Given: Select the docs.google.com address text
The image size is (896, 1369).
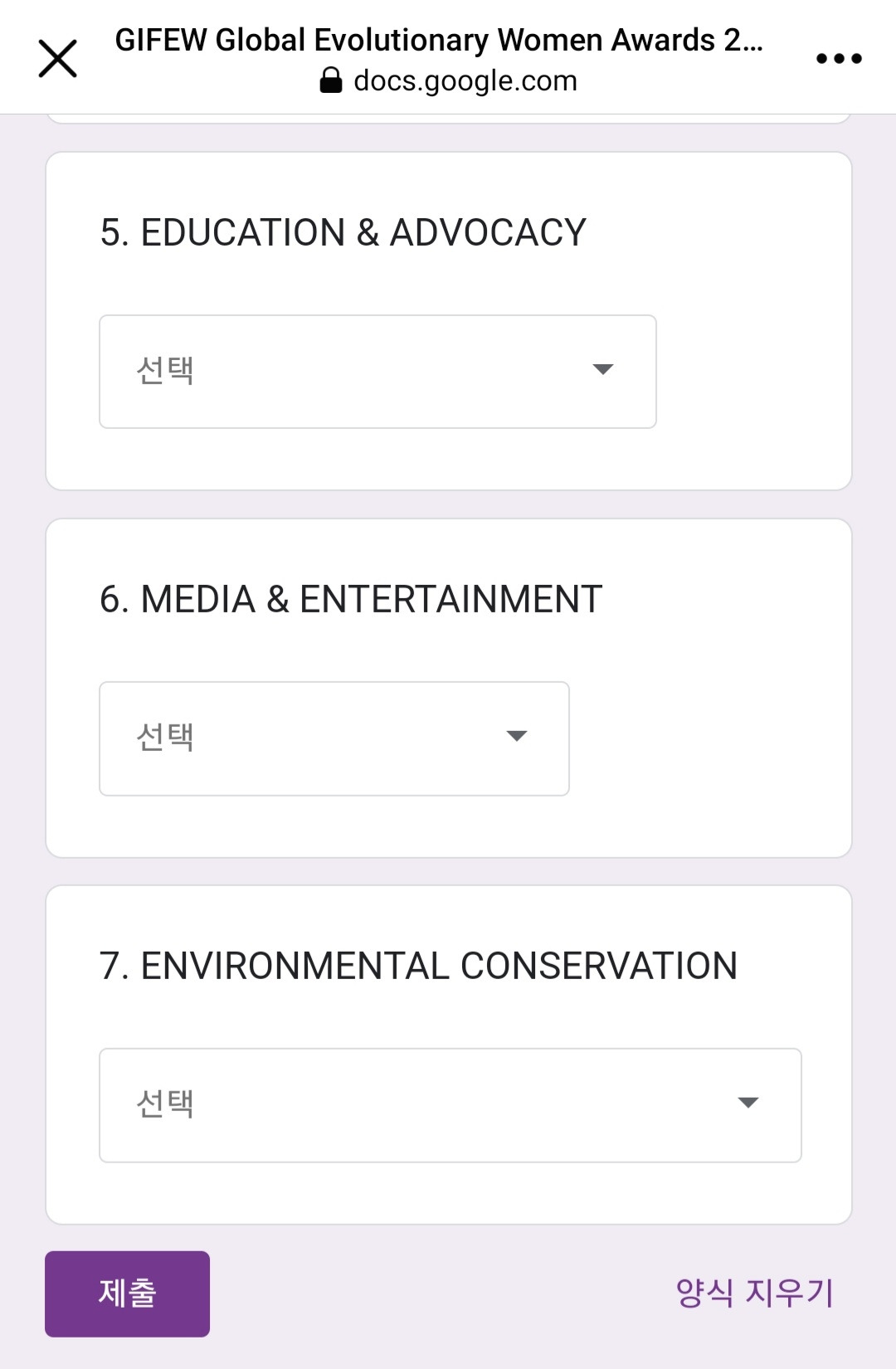Looking at the screenshot, I should point(465,80).
